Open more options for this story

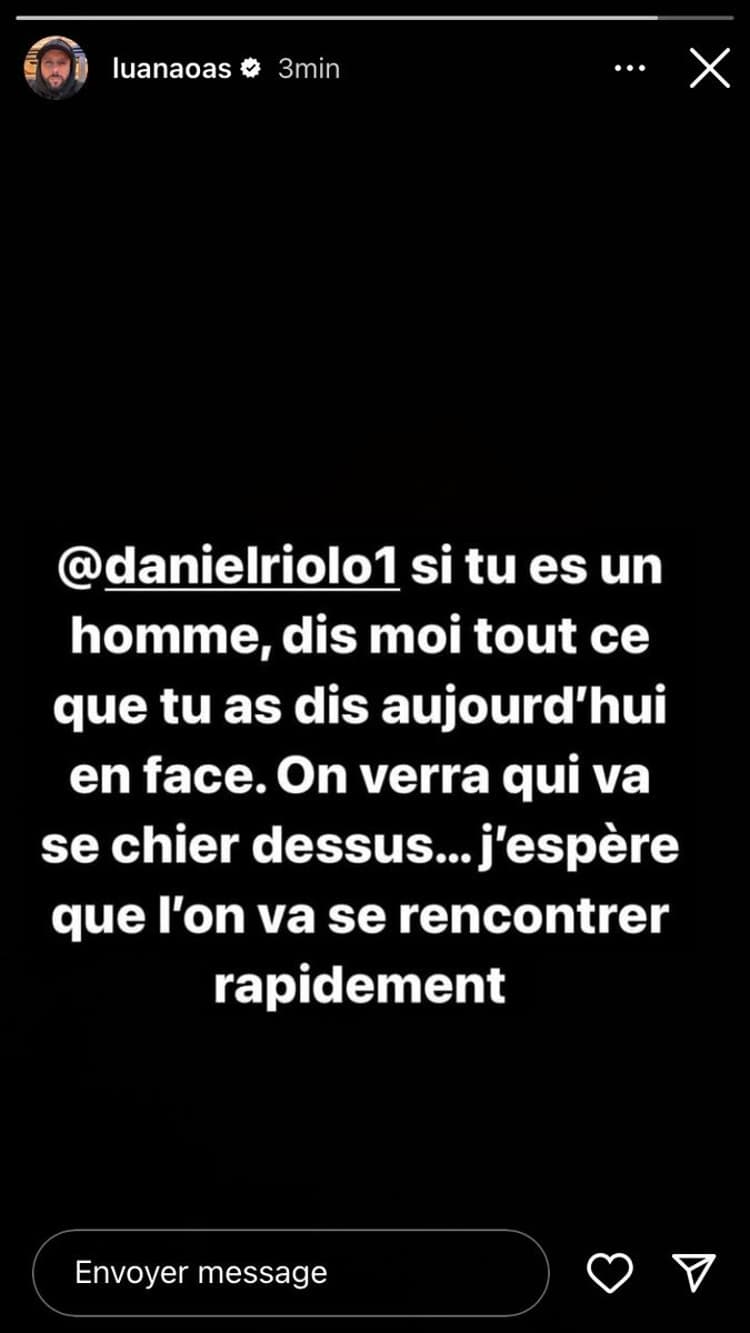(630, 68)
